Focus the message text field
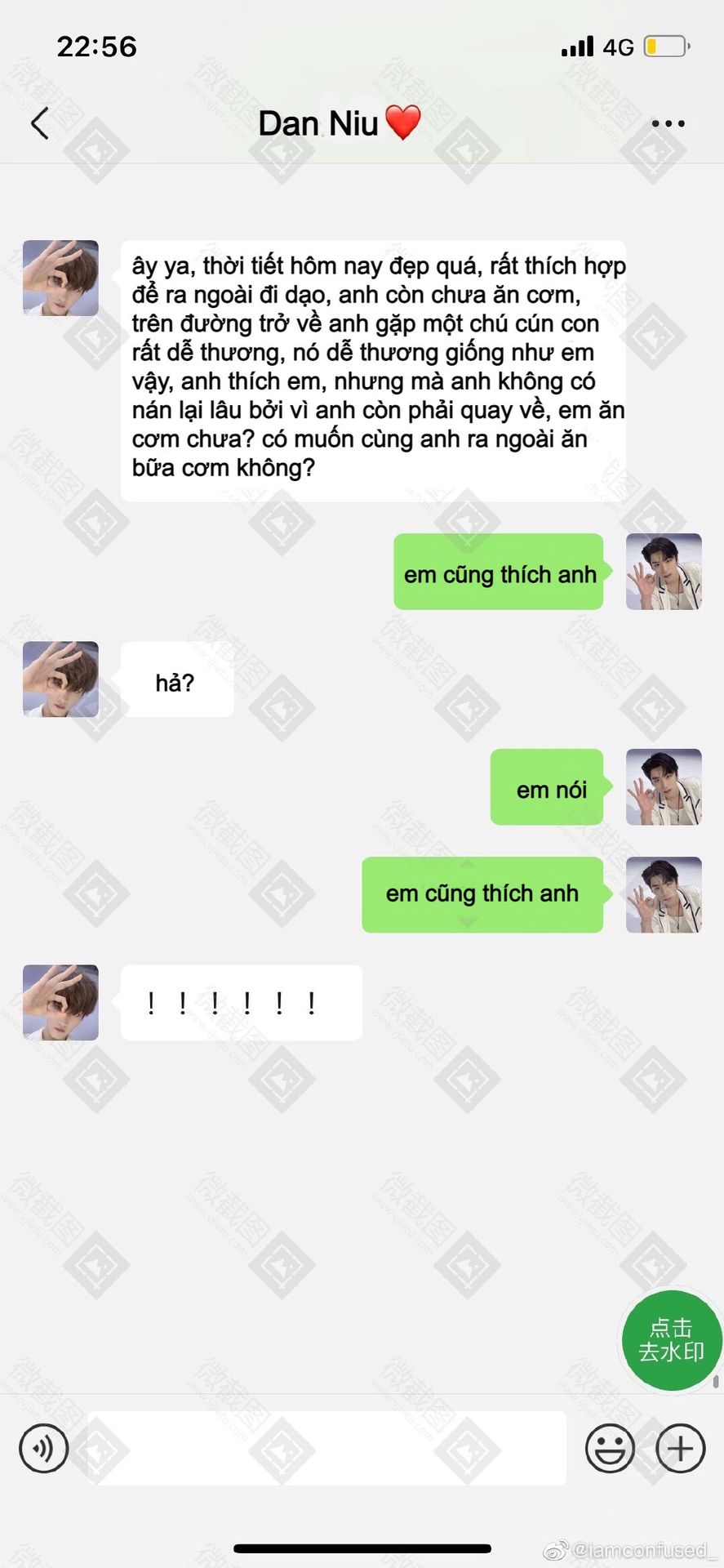 326,1448
